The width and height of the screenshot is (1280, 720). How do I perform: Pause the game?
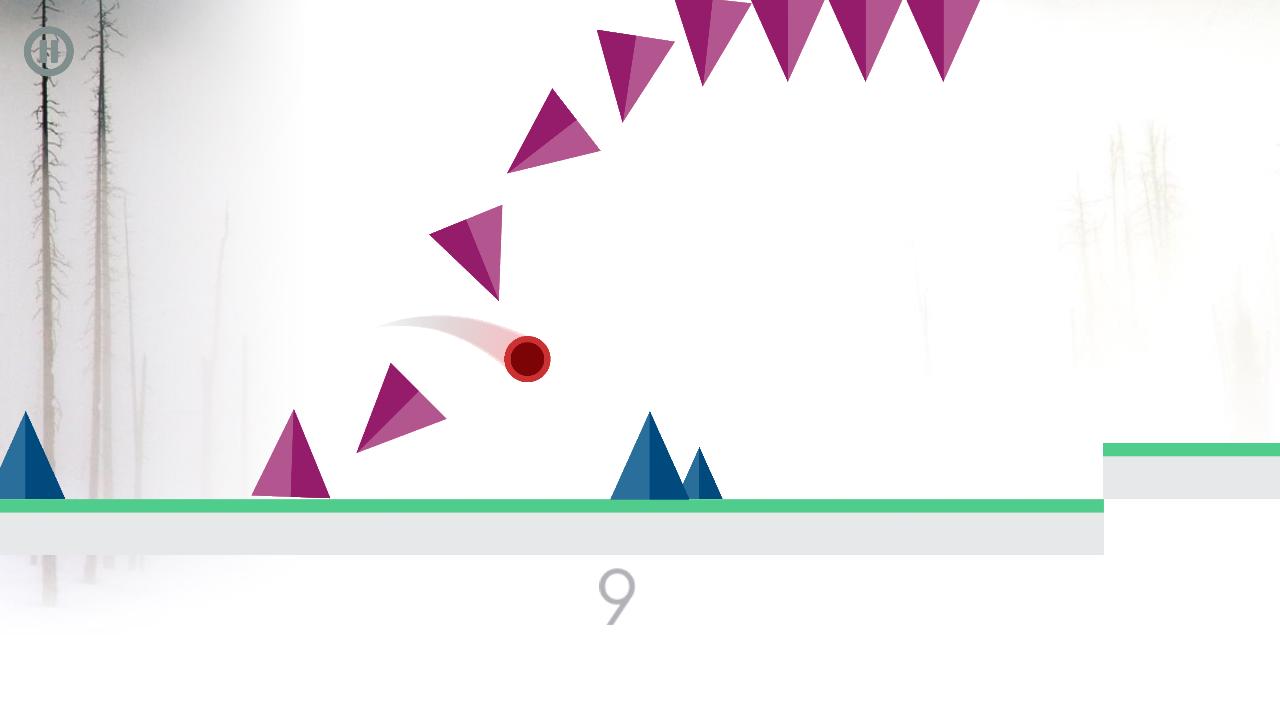coord(49,51)
